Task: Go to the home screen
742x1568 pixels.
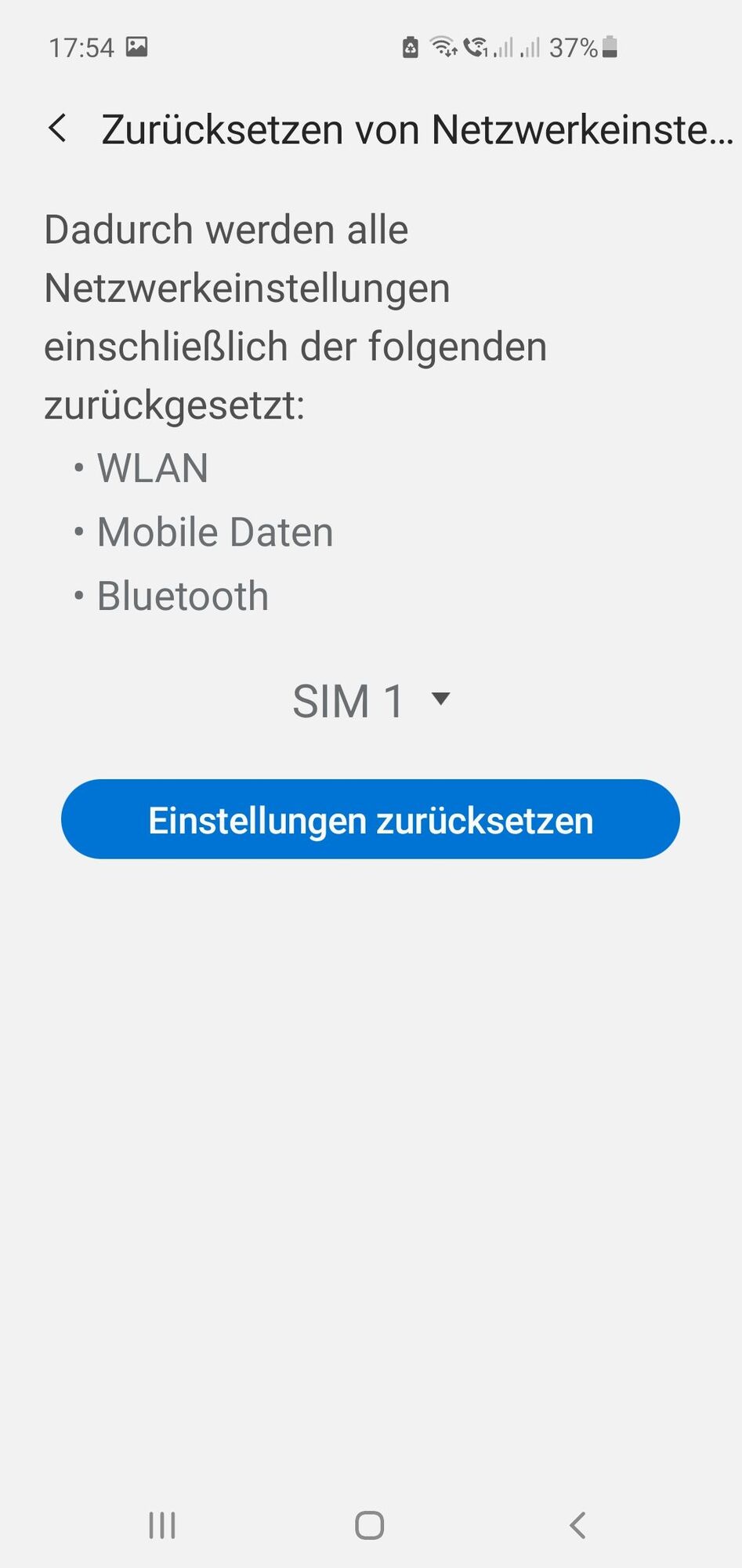Action: 370,1525
